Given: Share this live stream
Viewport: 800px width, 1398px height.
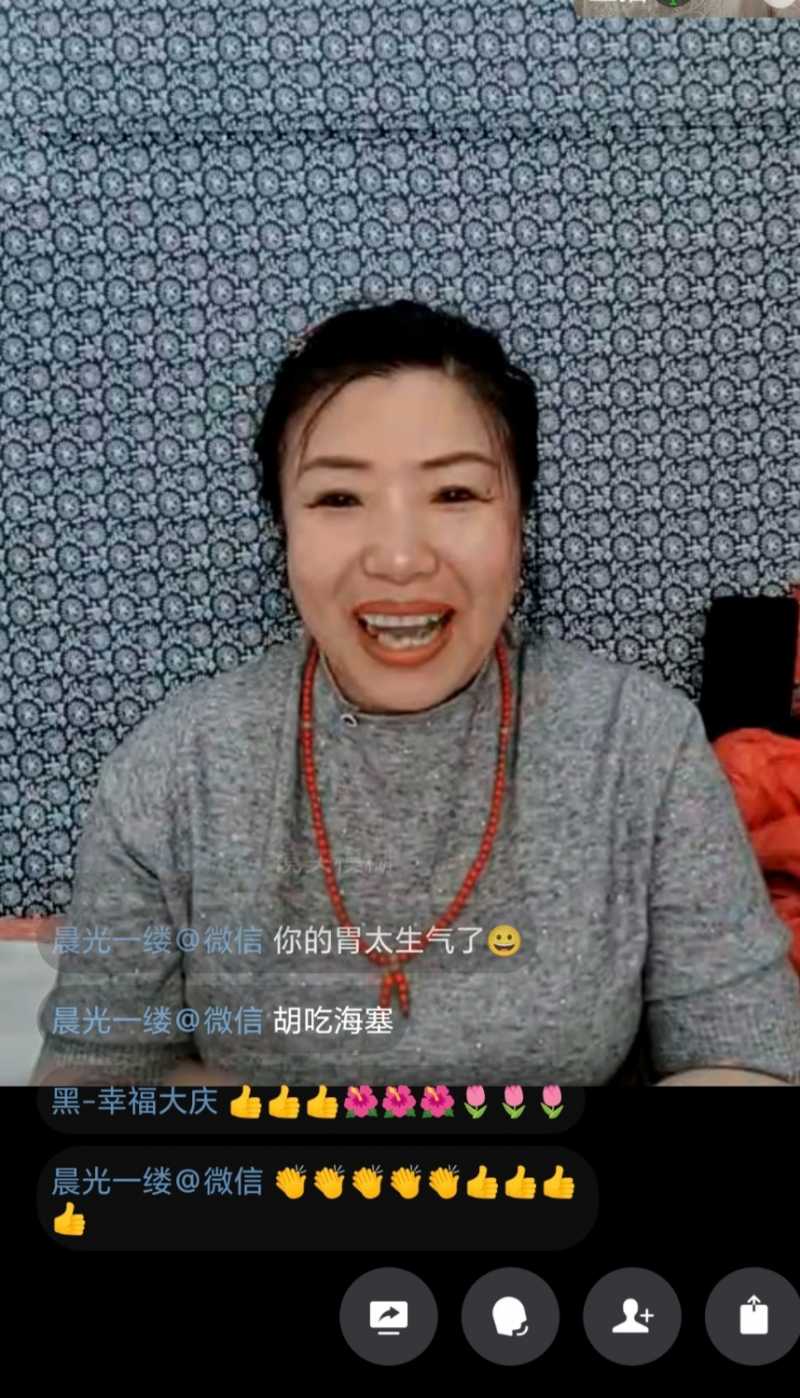Looking at the screenshot, I should (753, 1316).
